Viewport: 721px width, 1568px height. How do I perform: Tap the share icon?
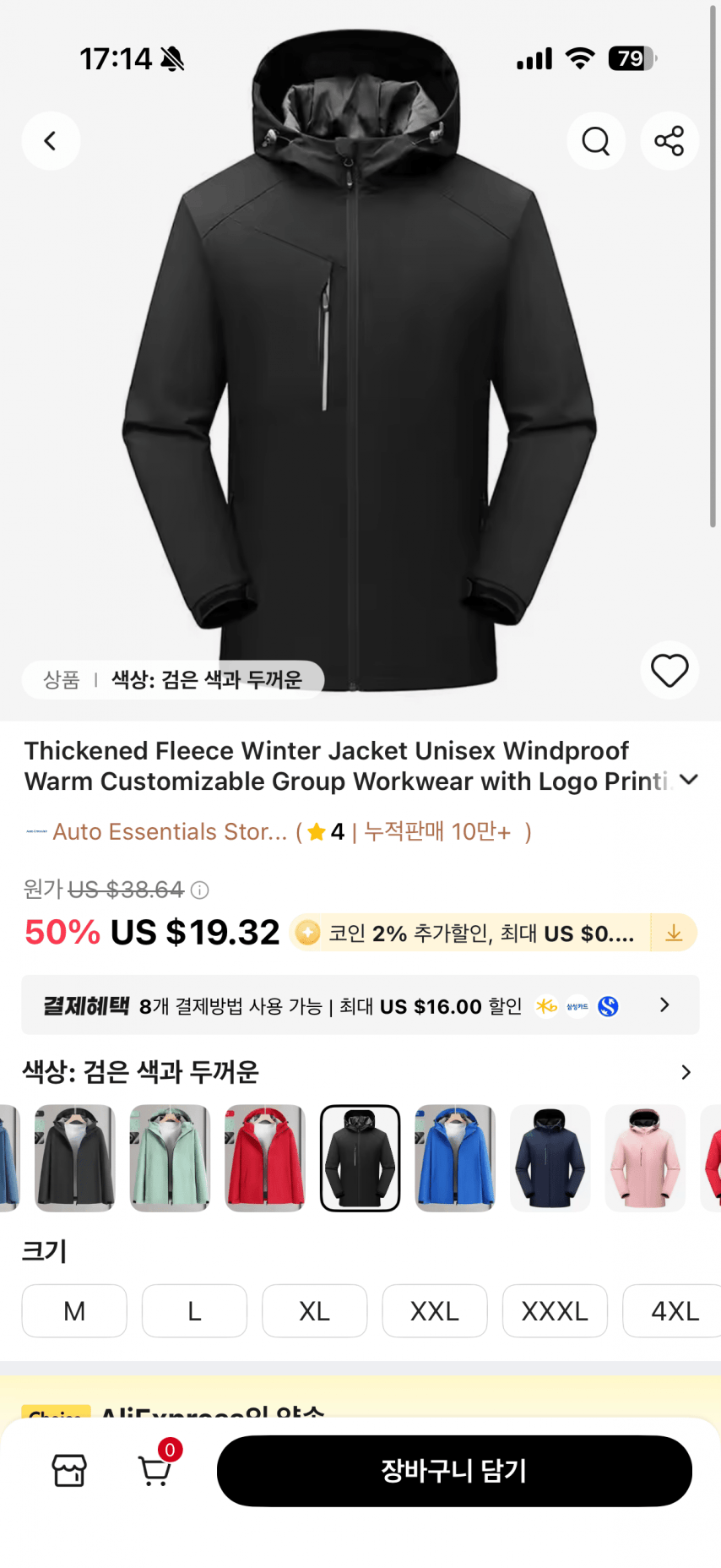click(x=669, y=141)
